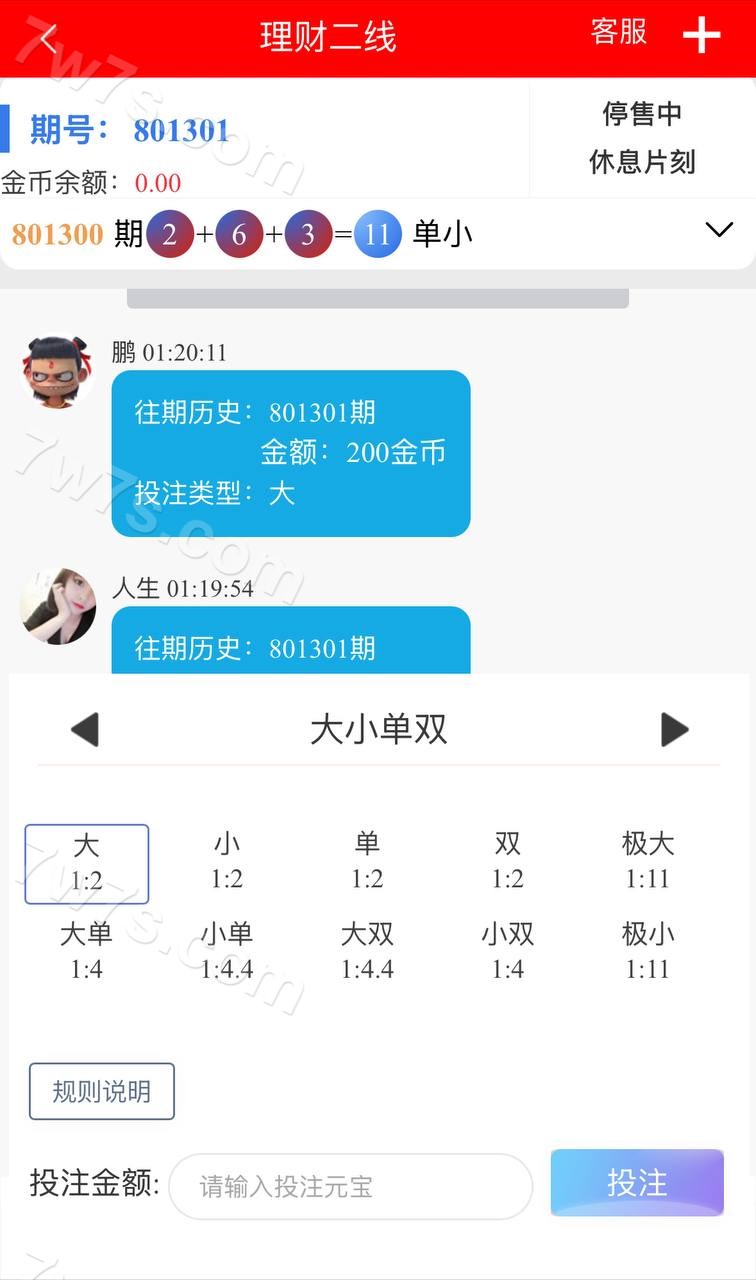Viewport: 756px width, 1280px height.
Task: Expand the past results dropdown chevron
Action: point(719,230)
